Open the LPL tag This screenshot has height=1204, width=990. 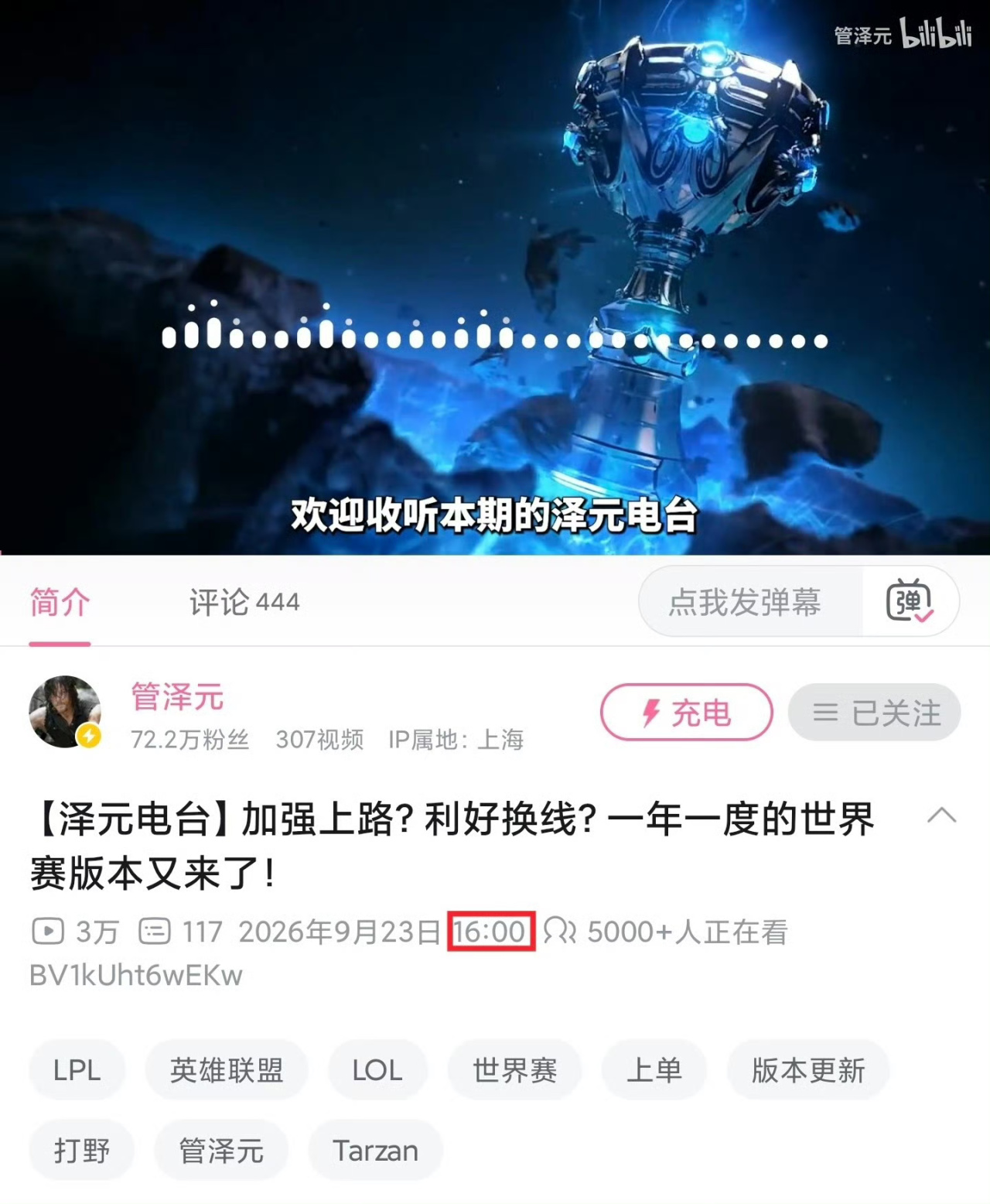pos(77,1070)
